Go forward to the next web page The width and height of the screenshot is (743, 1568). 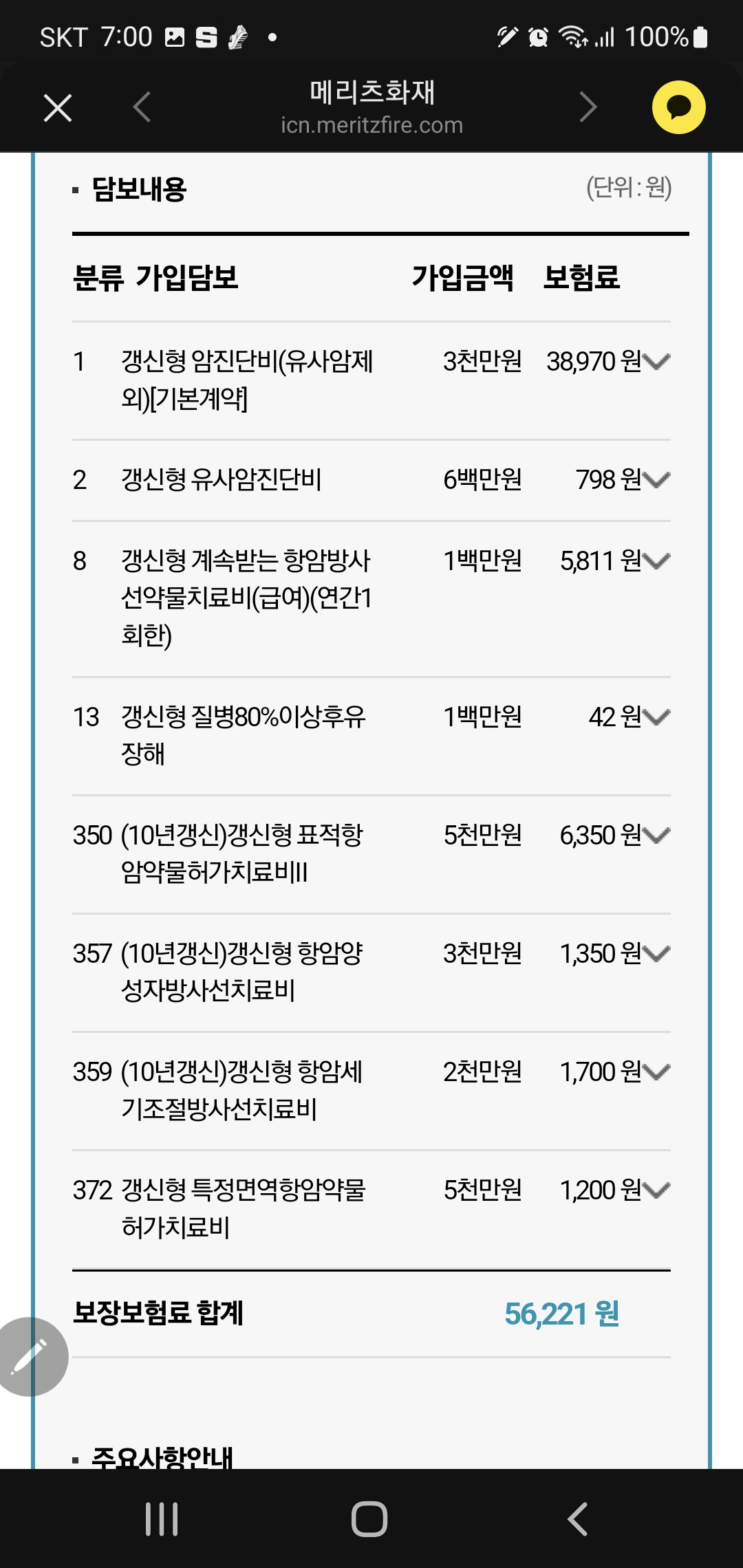[588, 107]
